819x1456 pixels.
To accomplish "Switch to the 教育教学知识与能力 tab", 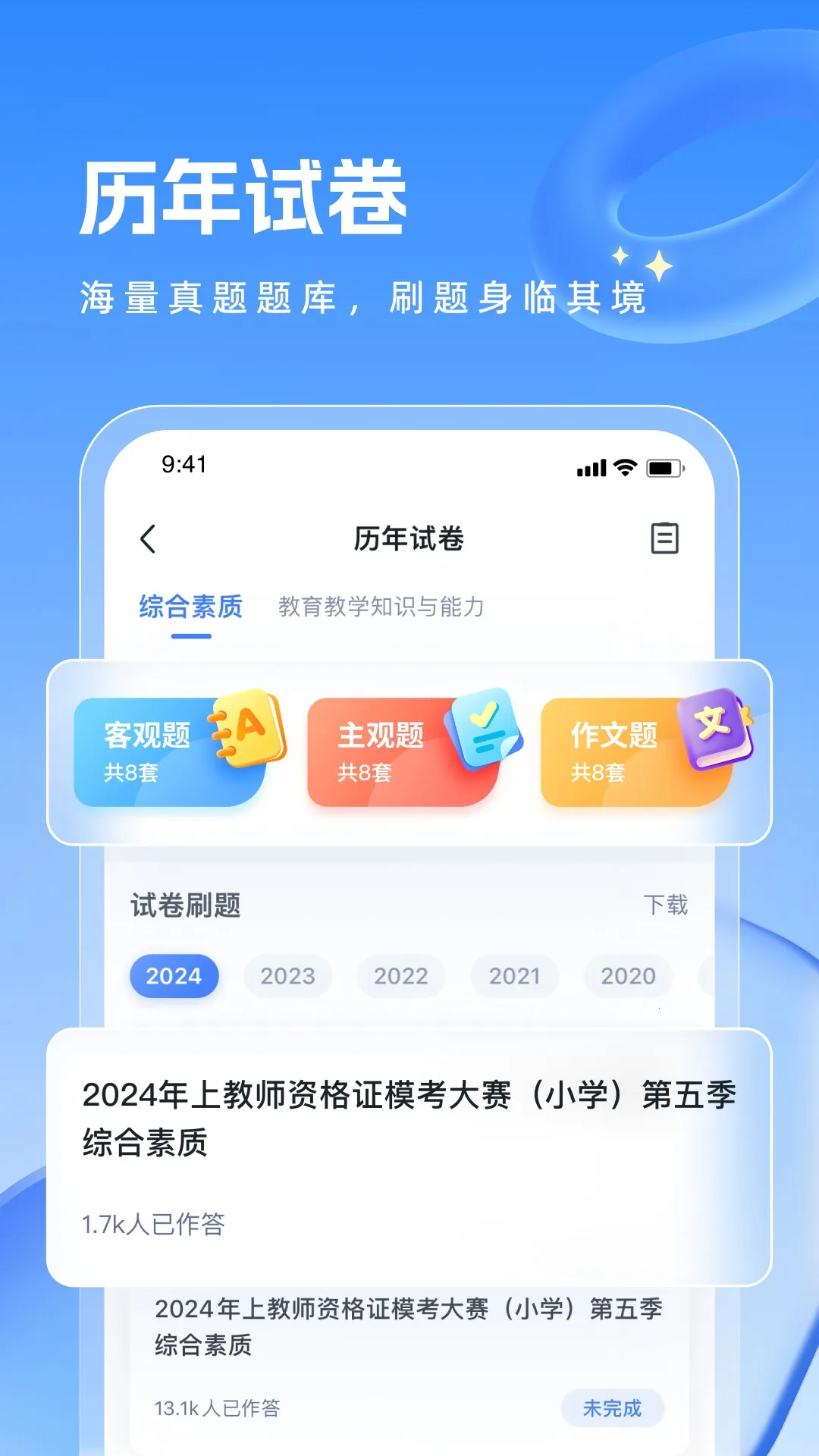I will 383,607.
